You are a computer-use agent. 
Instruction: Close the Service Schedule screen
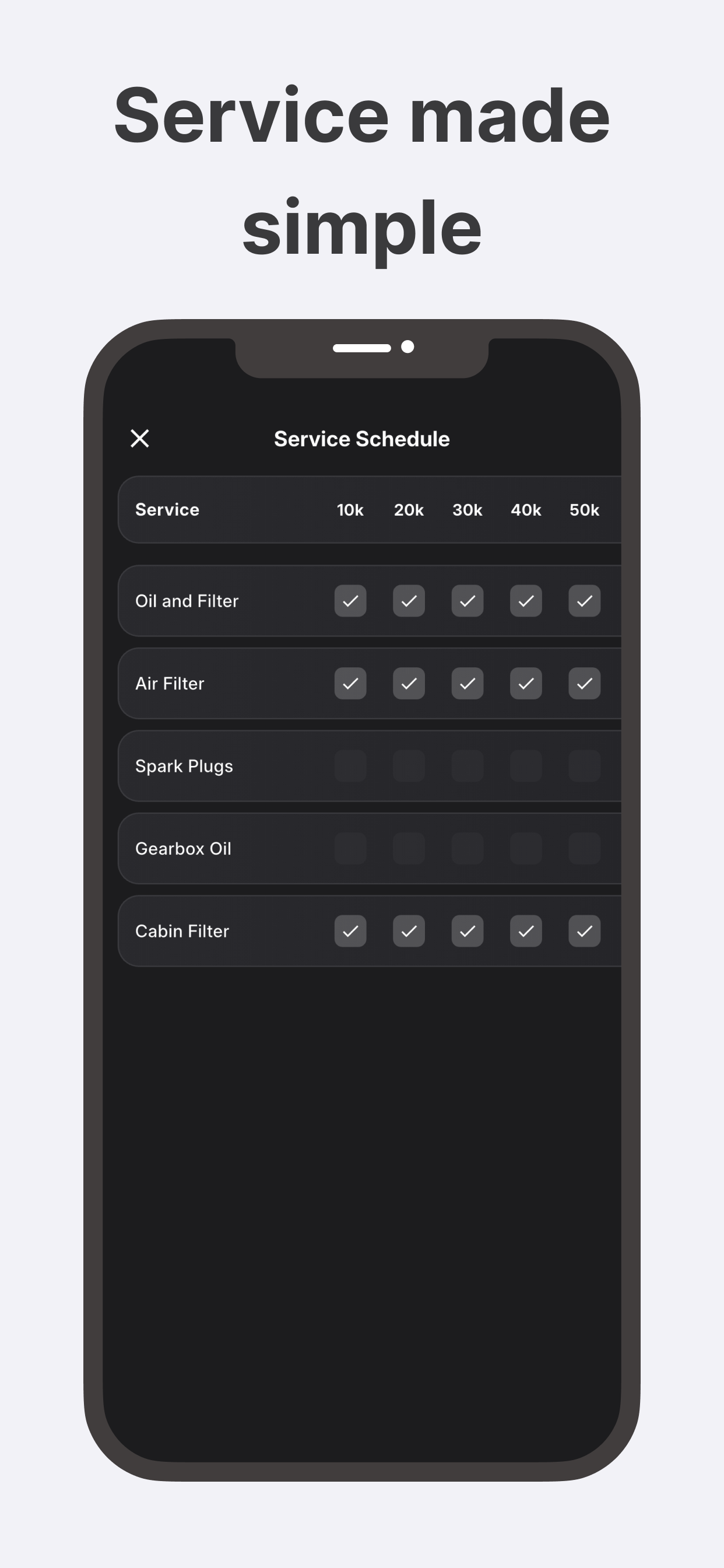click(x=140, y=439)
